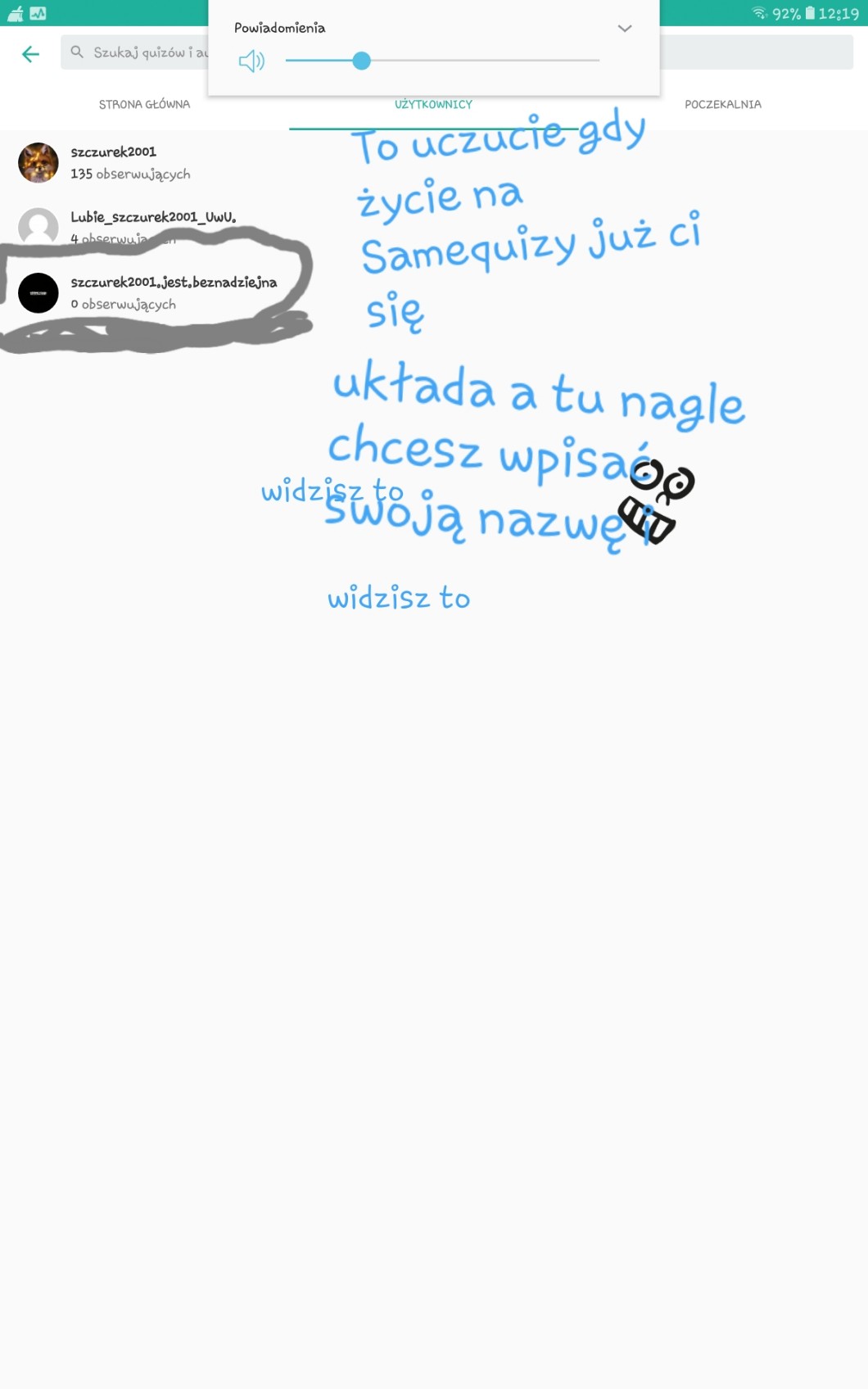
Task: Open the user Lubie_szczurek2001_UwU.
Action: pyautogui.click(x=153, y=217)
